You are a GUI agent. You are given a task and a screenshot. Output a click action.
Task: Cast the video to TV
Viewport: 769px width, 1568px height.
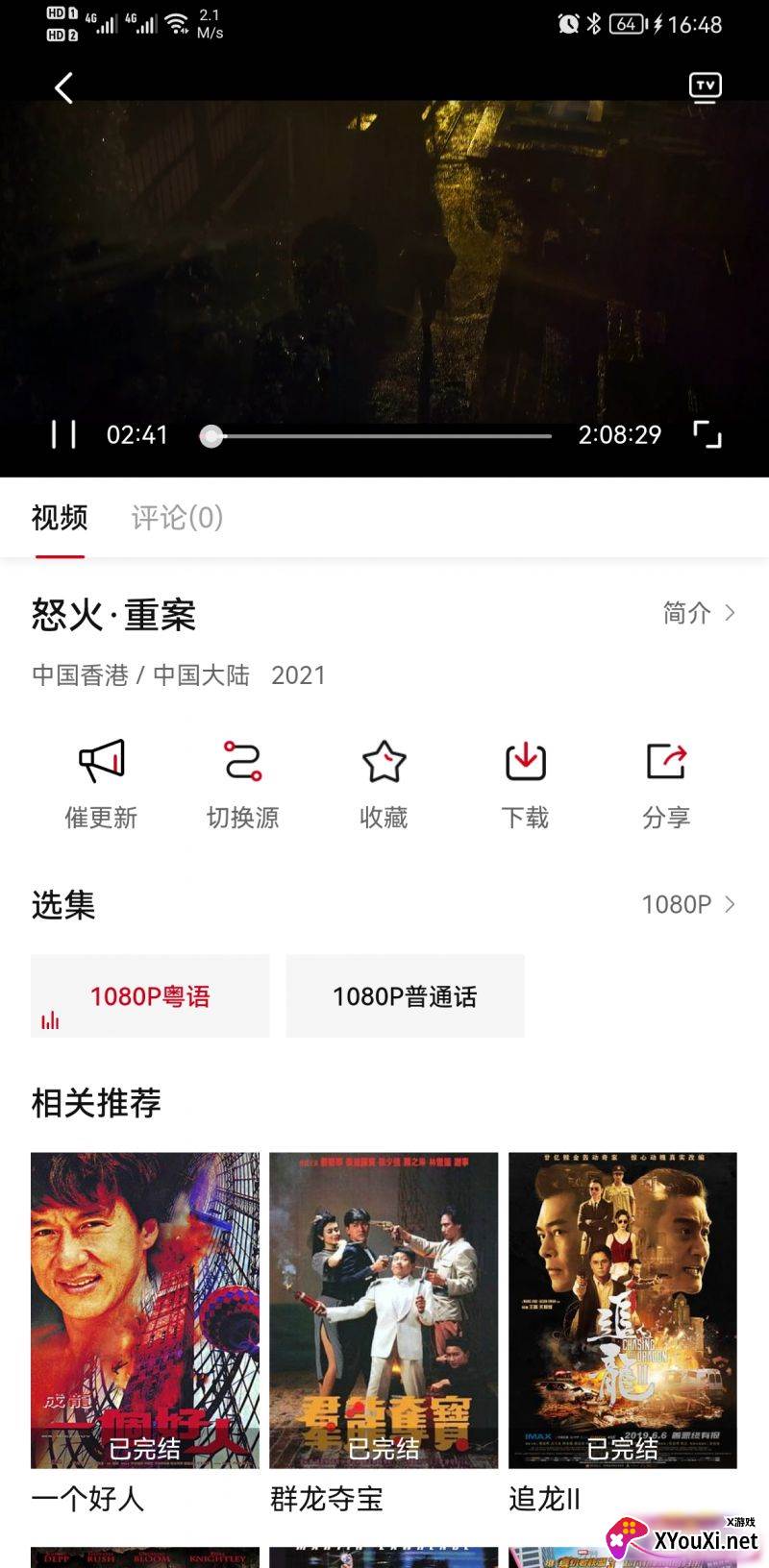coord(706,87)
